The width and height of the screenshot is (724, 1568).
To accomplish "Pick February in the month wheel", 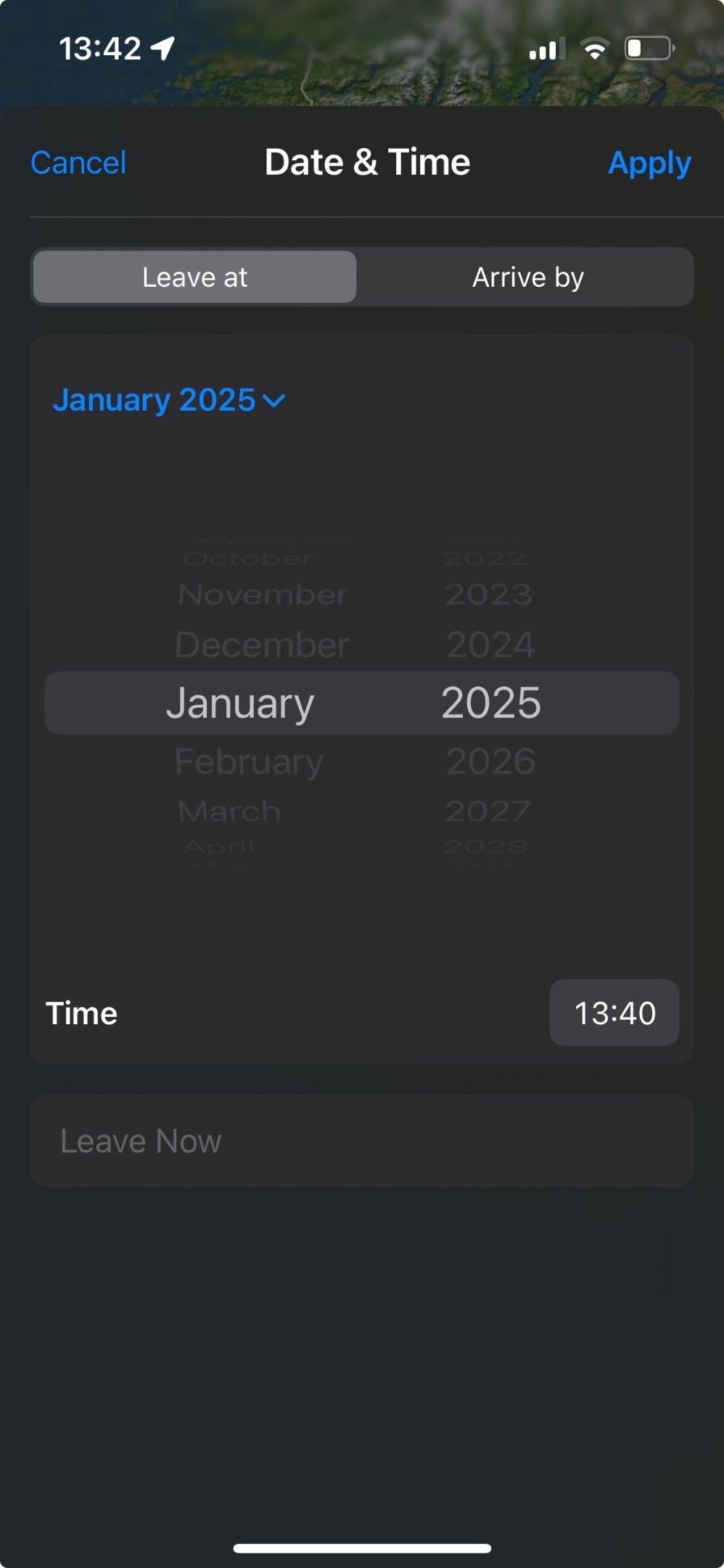I will pyautogui.click(x=249, y=761).
